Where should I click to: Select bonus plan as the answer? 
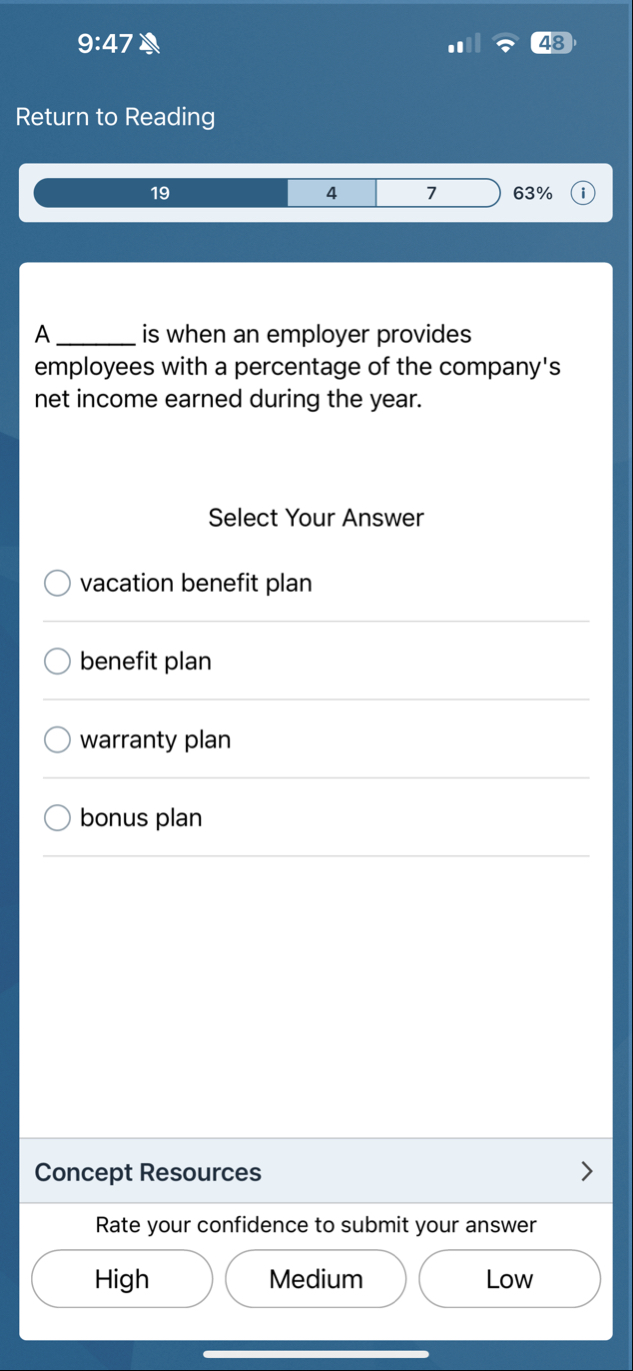click(x=58, y=818)
